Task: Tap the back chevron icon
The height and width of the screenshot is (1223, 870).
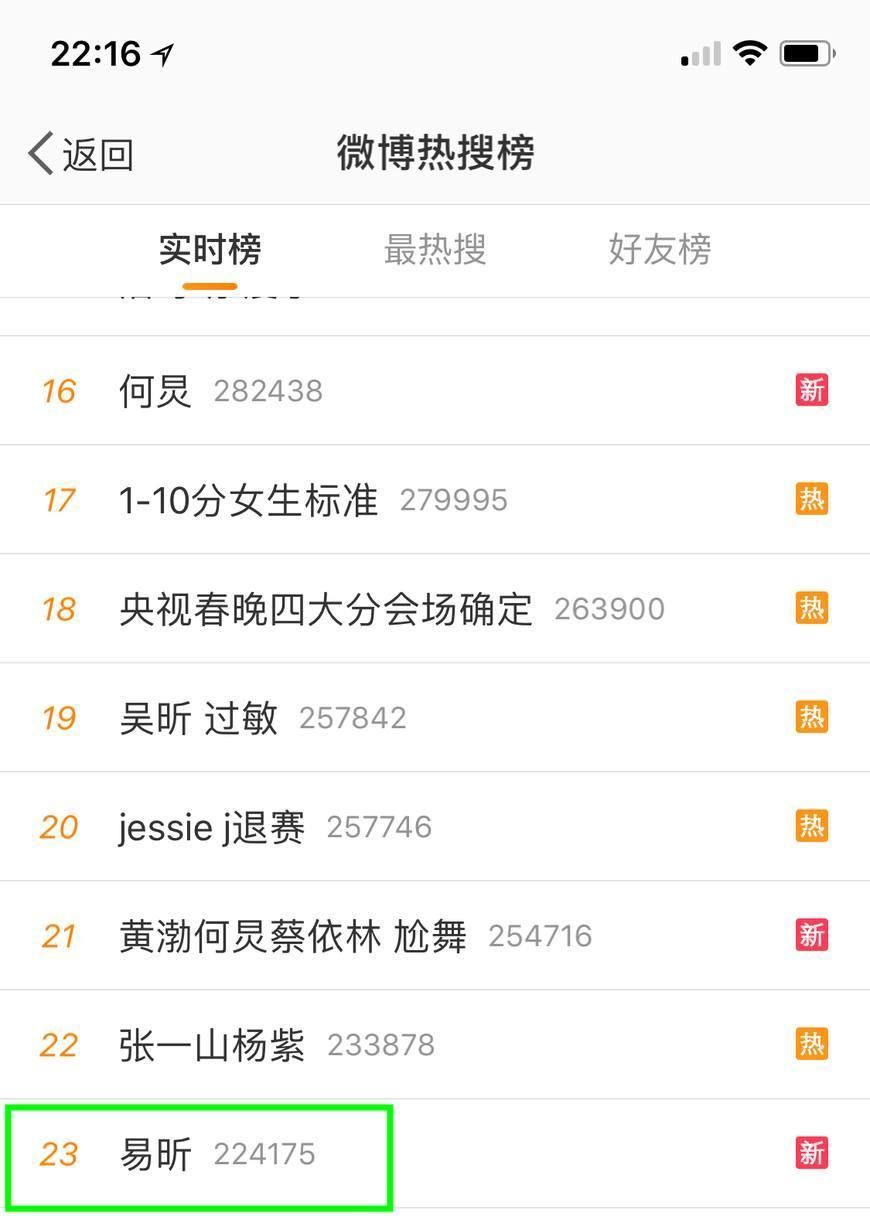Action: coord(38,152)
